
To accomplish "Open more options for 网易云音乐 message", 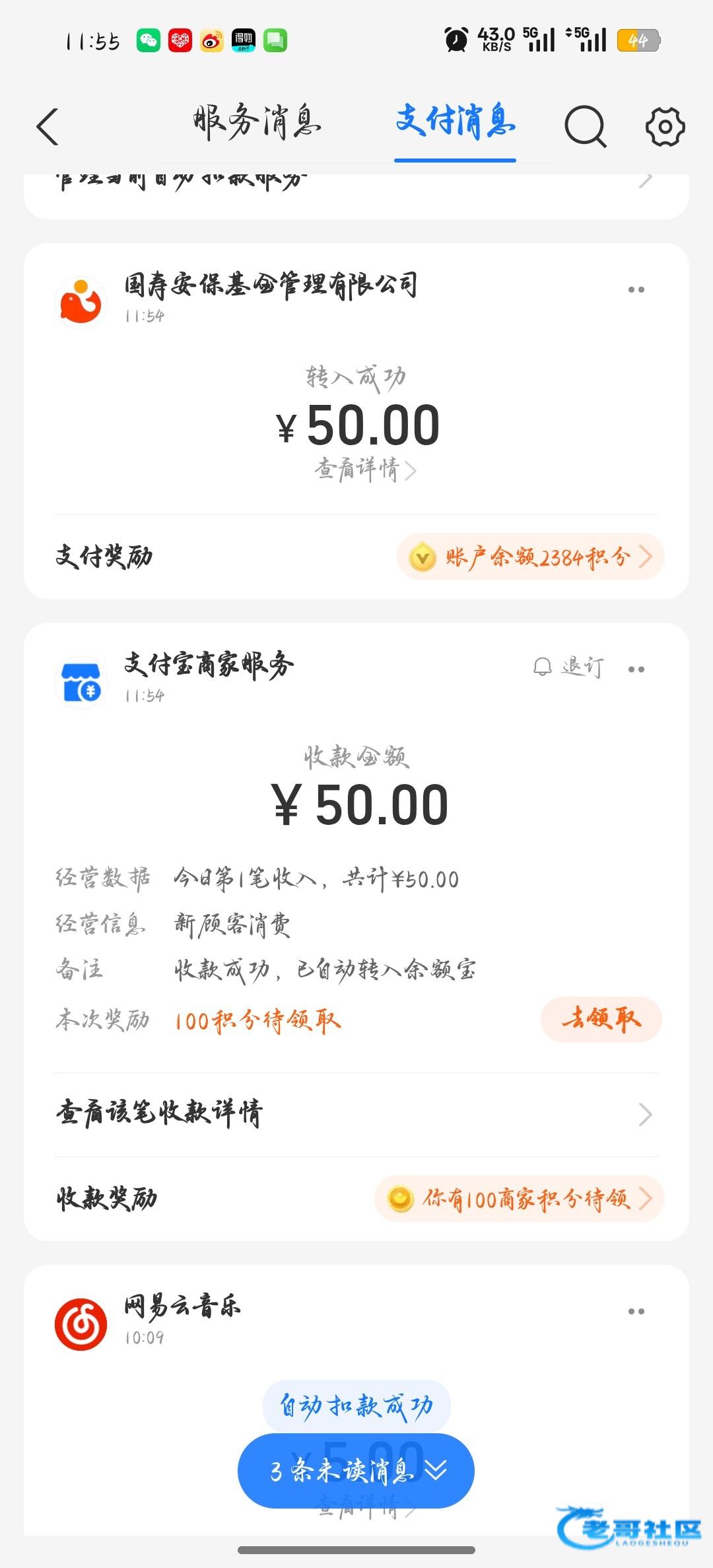I will point(636,1312).
